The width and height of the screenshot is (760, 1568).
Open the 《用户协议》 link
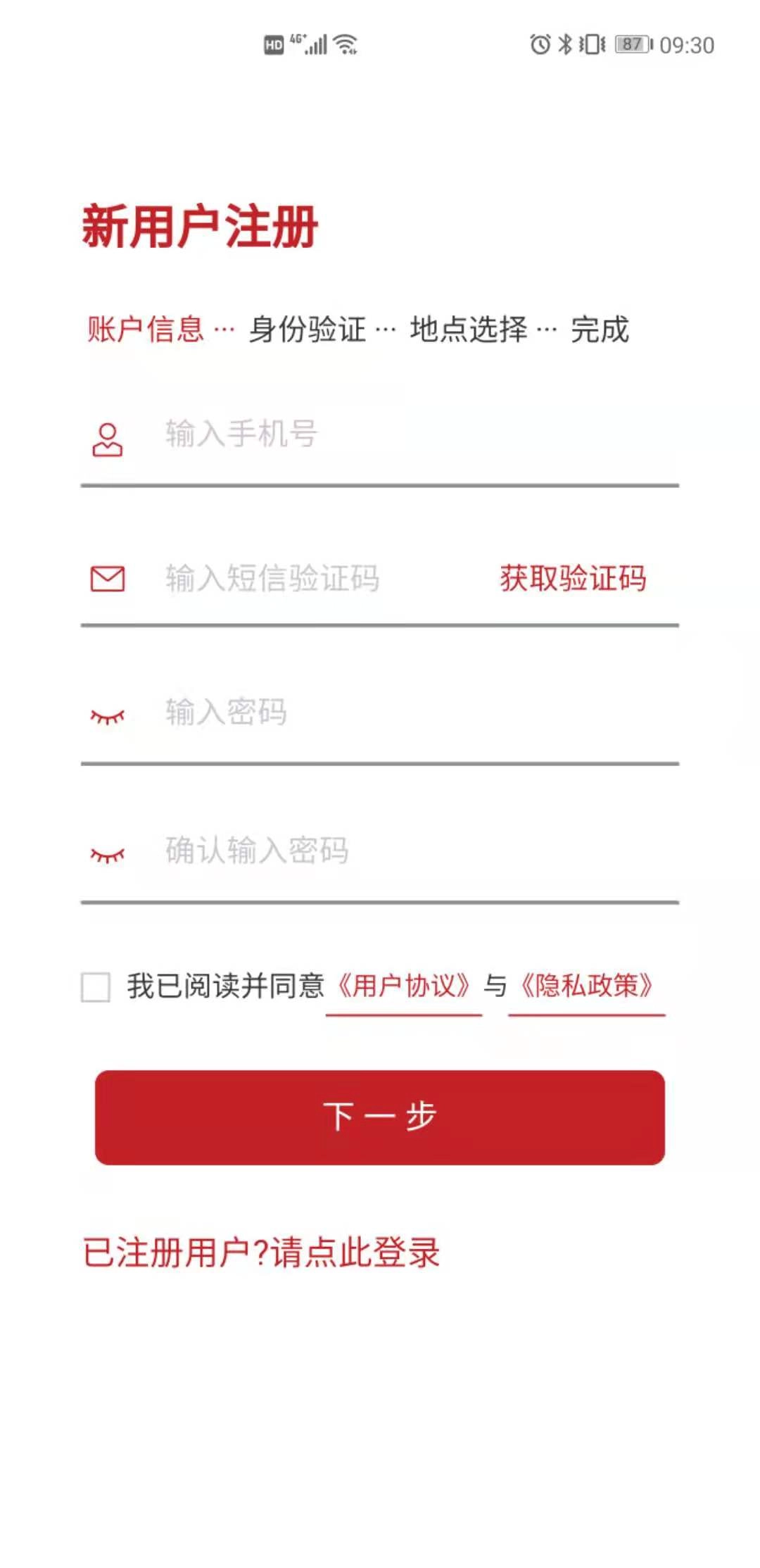coord(404,986)
